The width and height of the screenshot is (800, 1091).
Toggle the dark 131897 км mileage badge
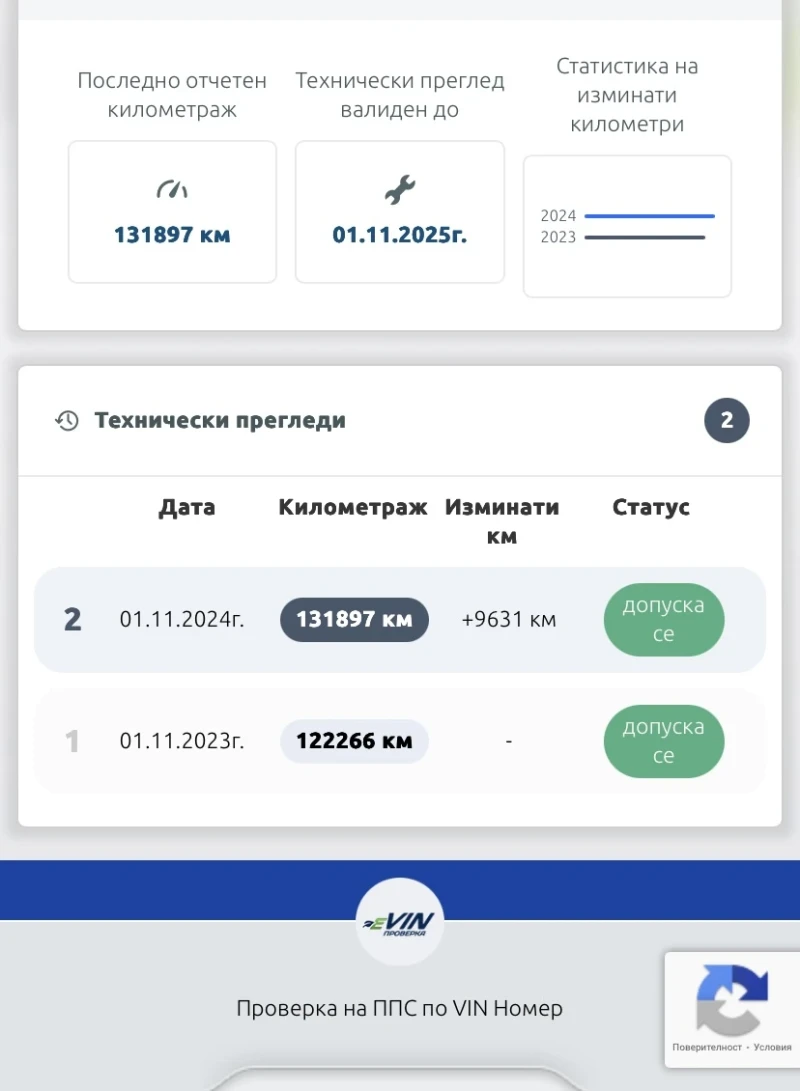[x=354, y=619]
